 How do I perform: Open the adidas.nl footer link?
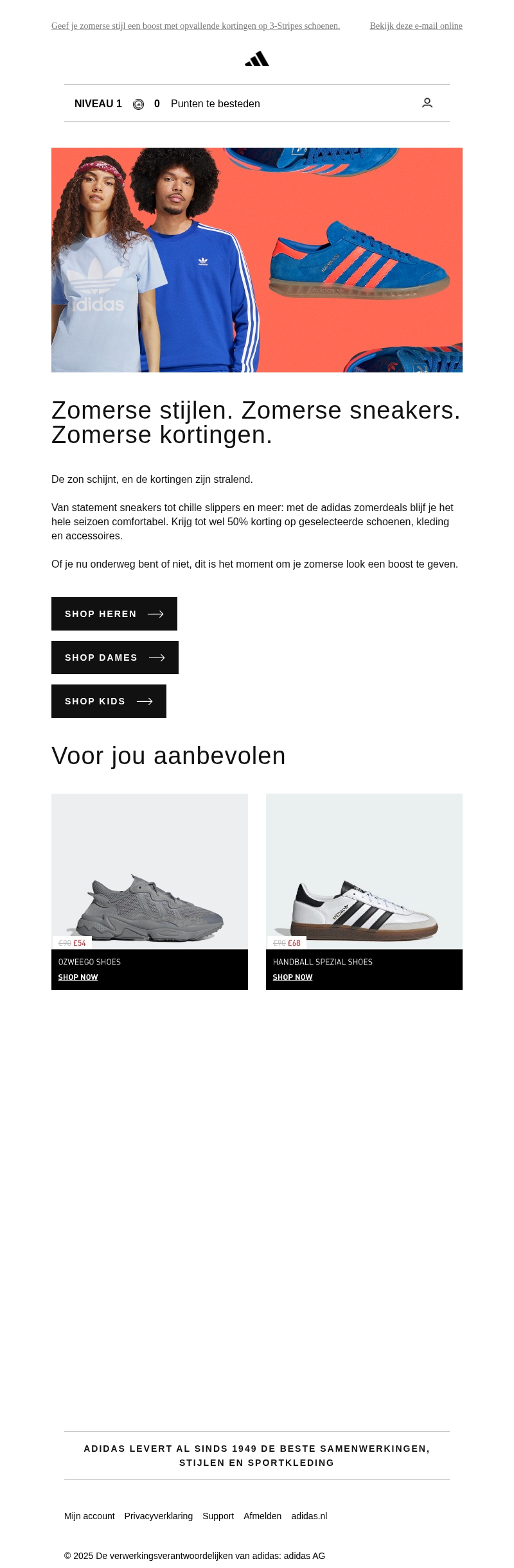pos(309,1516)
